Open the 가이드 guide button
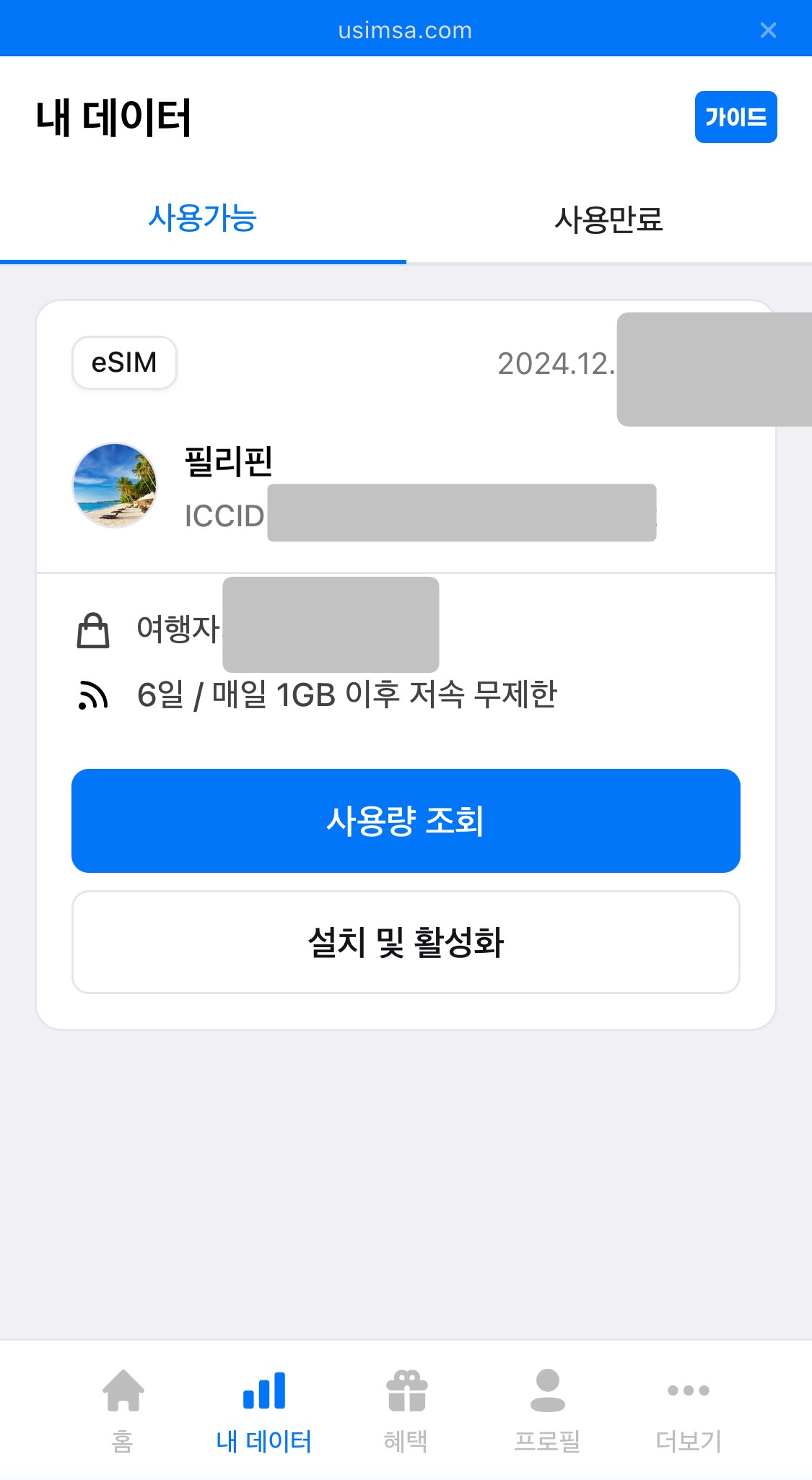 [x=735, y=118]
